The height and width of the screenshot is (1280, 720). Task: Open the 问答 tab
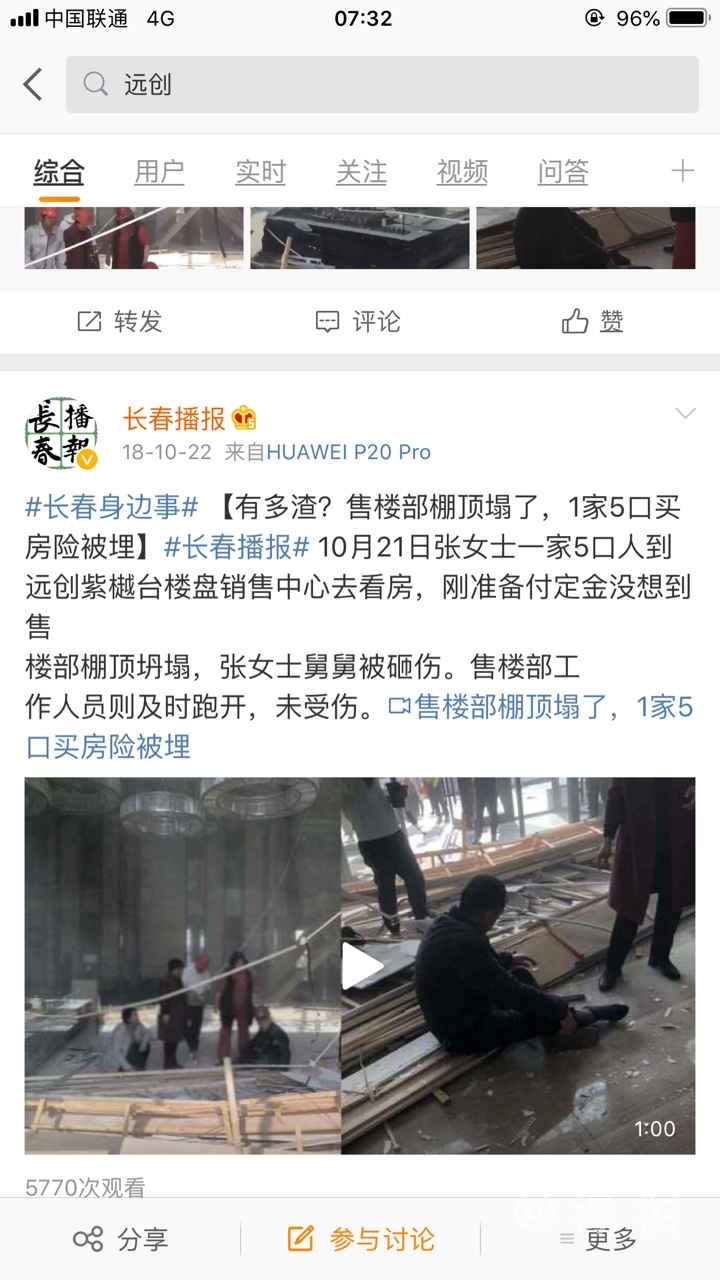tap(563, 172)
